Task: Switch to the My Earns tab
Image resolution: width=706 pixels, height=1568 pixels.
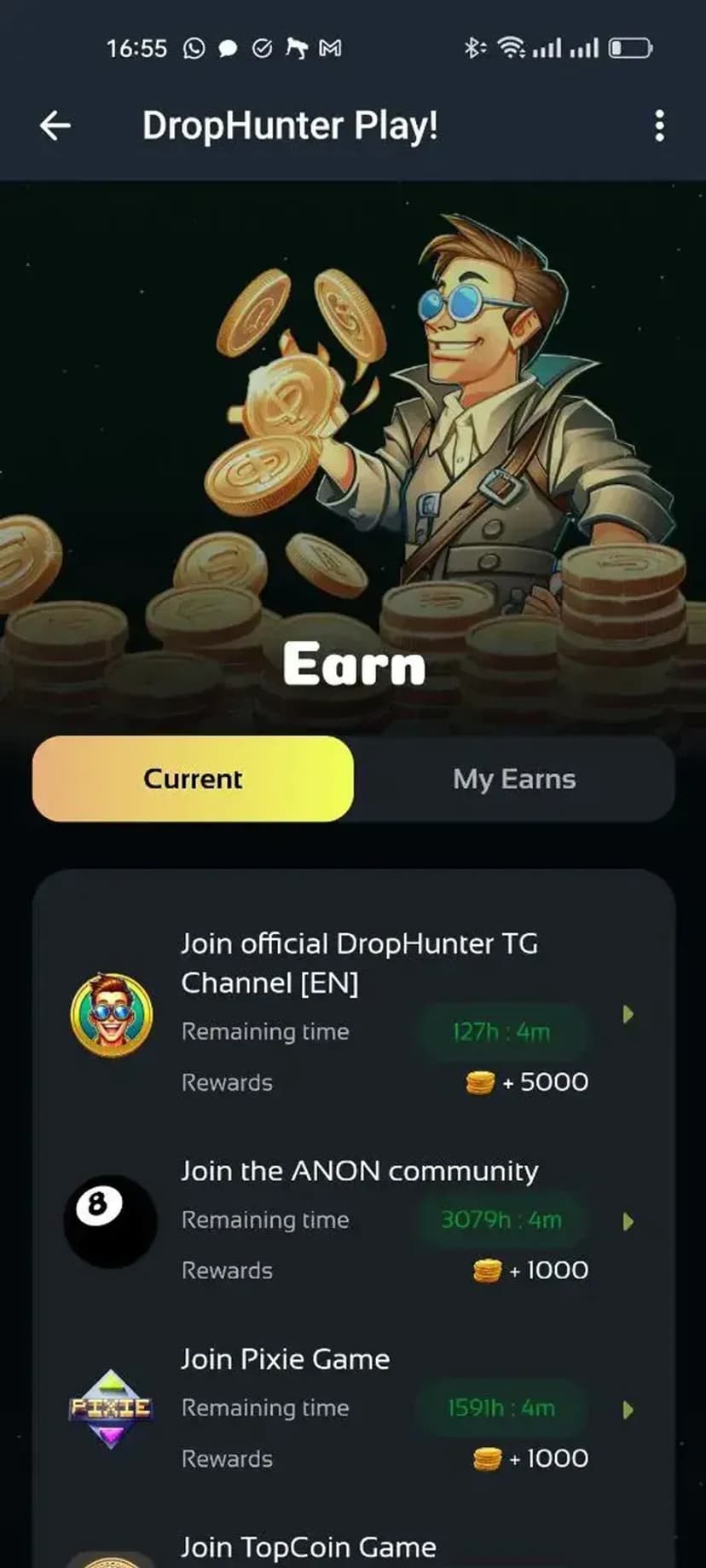Action: [x=514, y=779]
